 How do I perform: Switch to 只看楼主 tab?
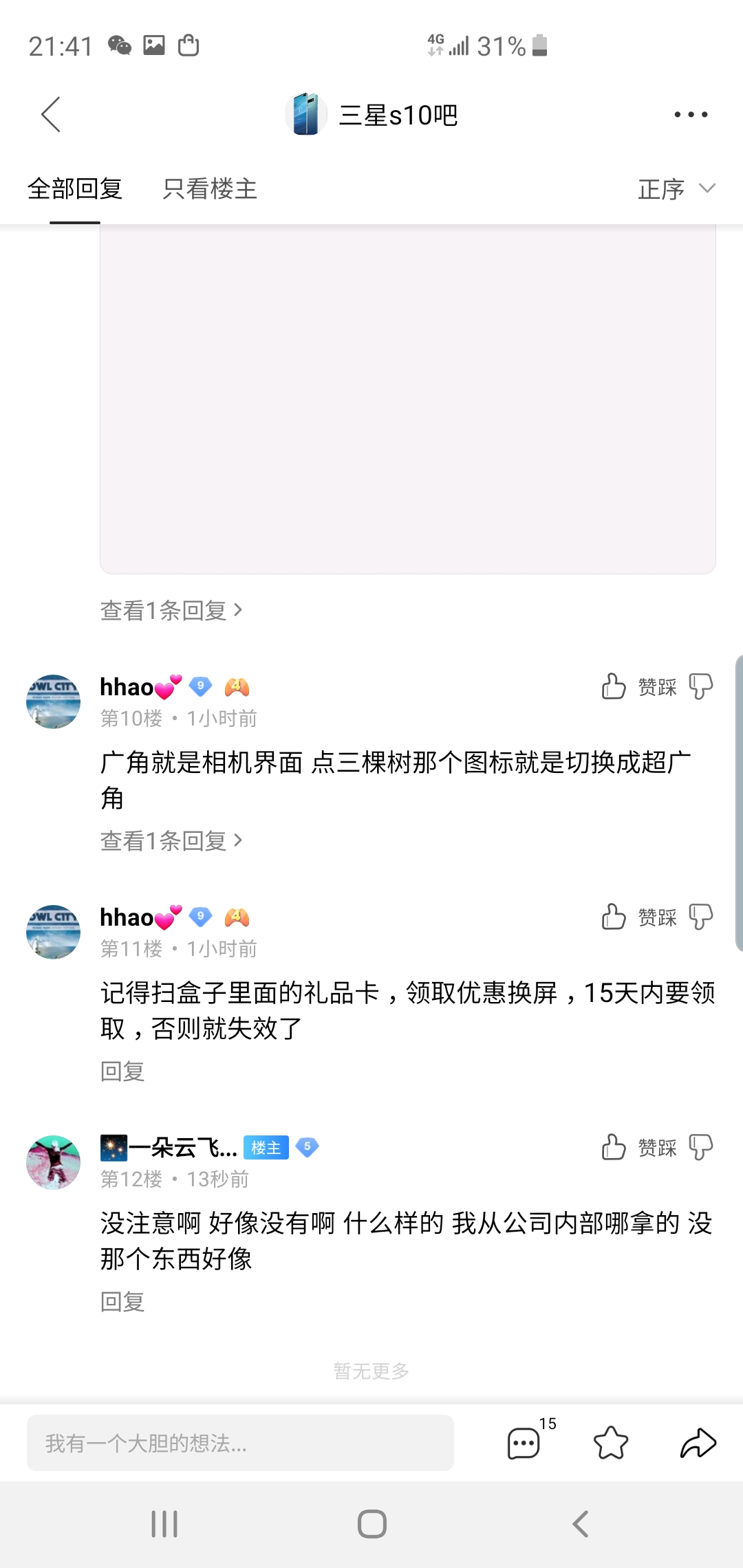(210, 188)
